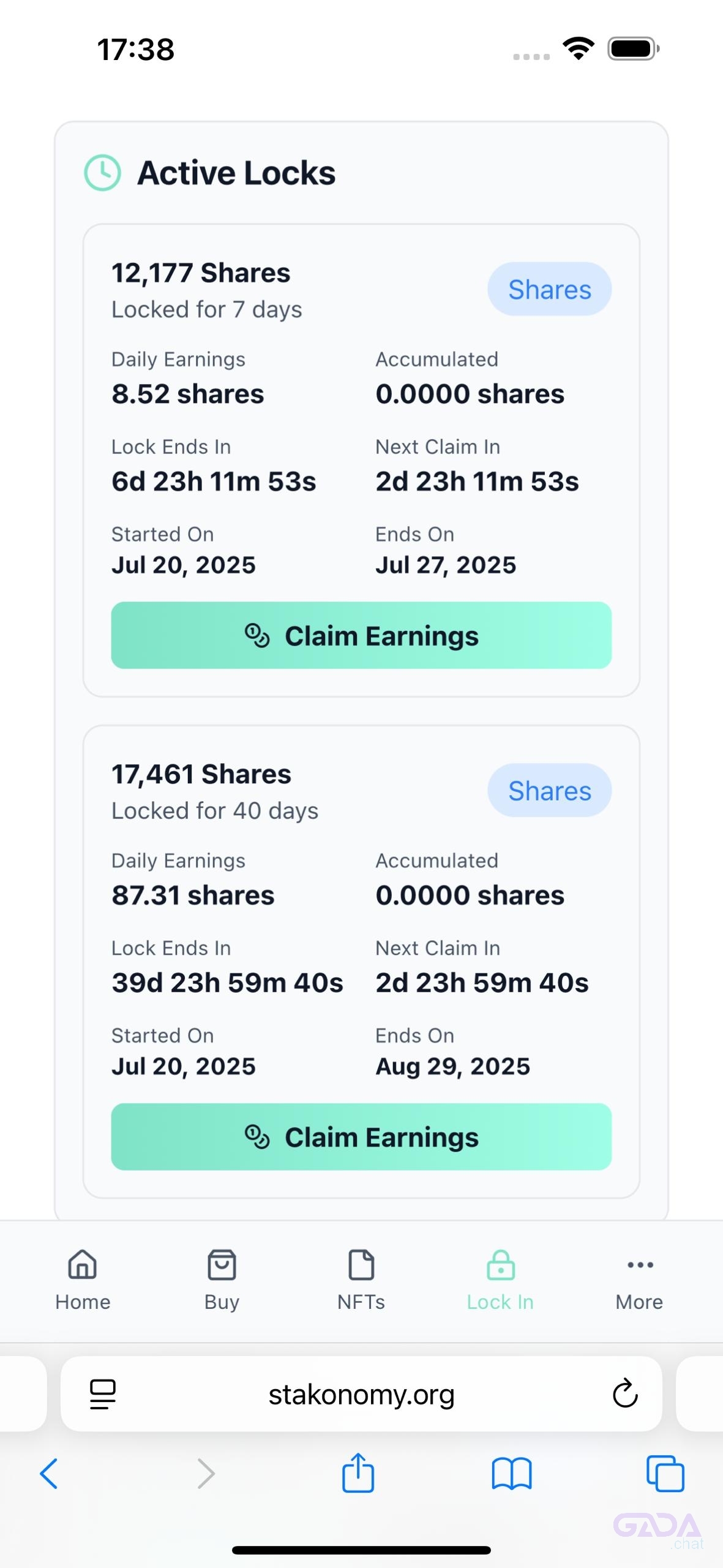
Task: Share this page from the browser toolbar
Action: point(358,1472)
